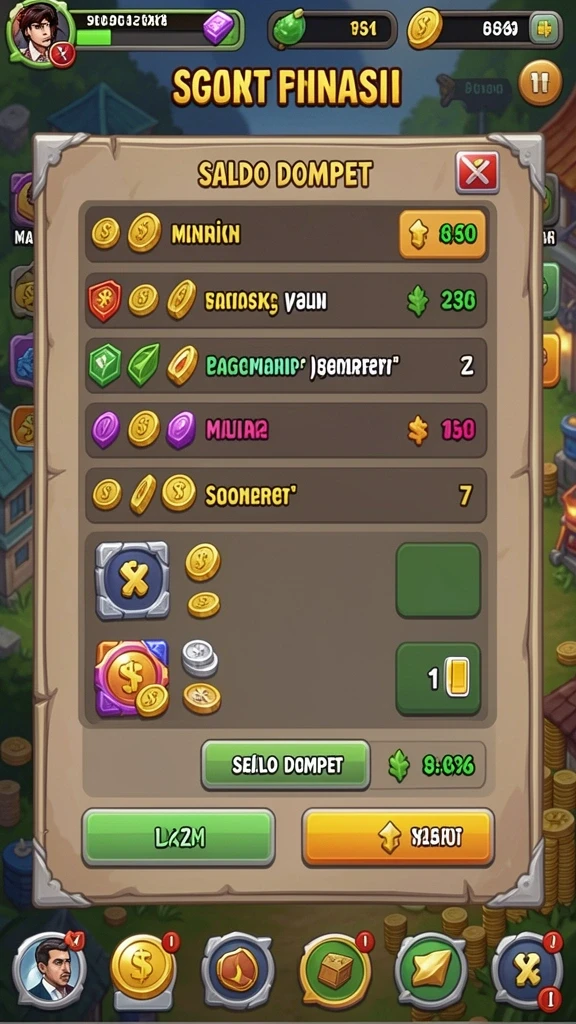Image resolution: width=576 pixels, height=1024 pixels.
Task: Open the man portrait icon in bottom bar
Action: click(50, 970)
